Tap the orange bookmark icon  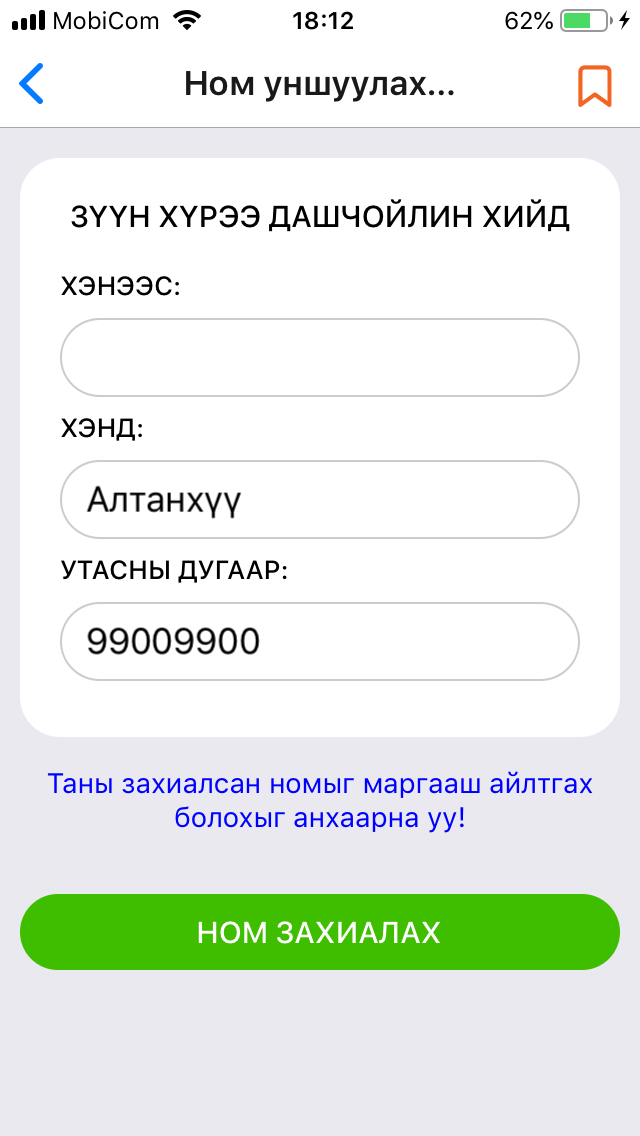pos(594,86)
